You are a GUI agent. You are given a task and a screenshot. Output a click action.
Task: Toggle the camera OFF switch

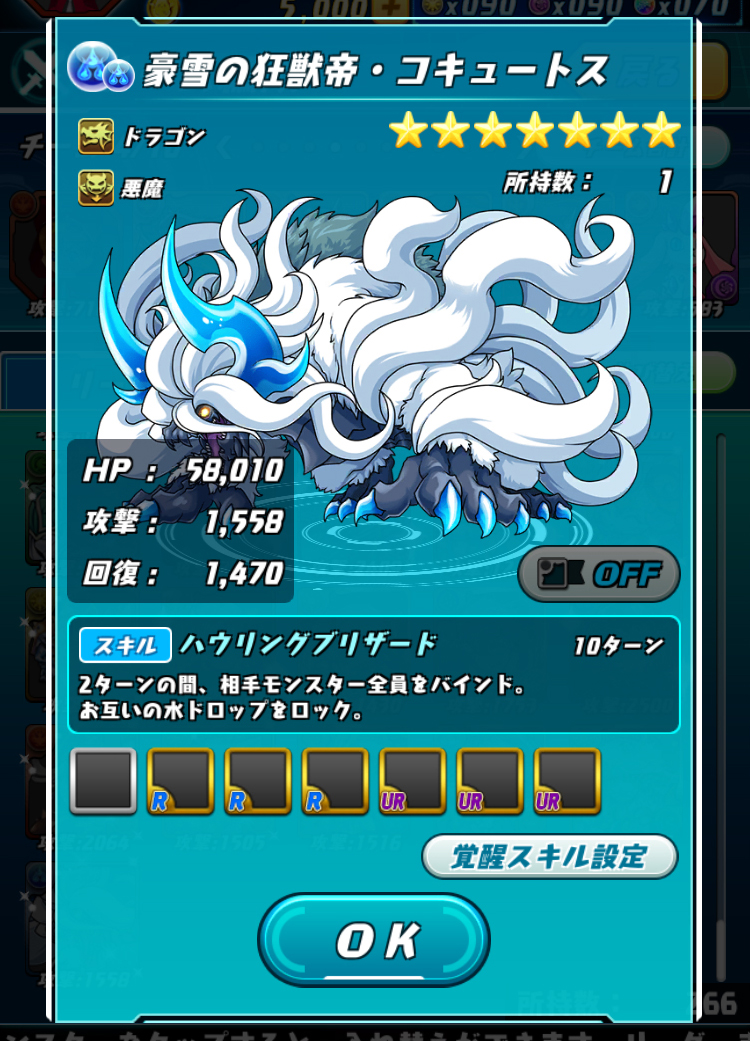599,574
